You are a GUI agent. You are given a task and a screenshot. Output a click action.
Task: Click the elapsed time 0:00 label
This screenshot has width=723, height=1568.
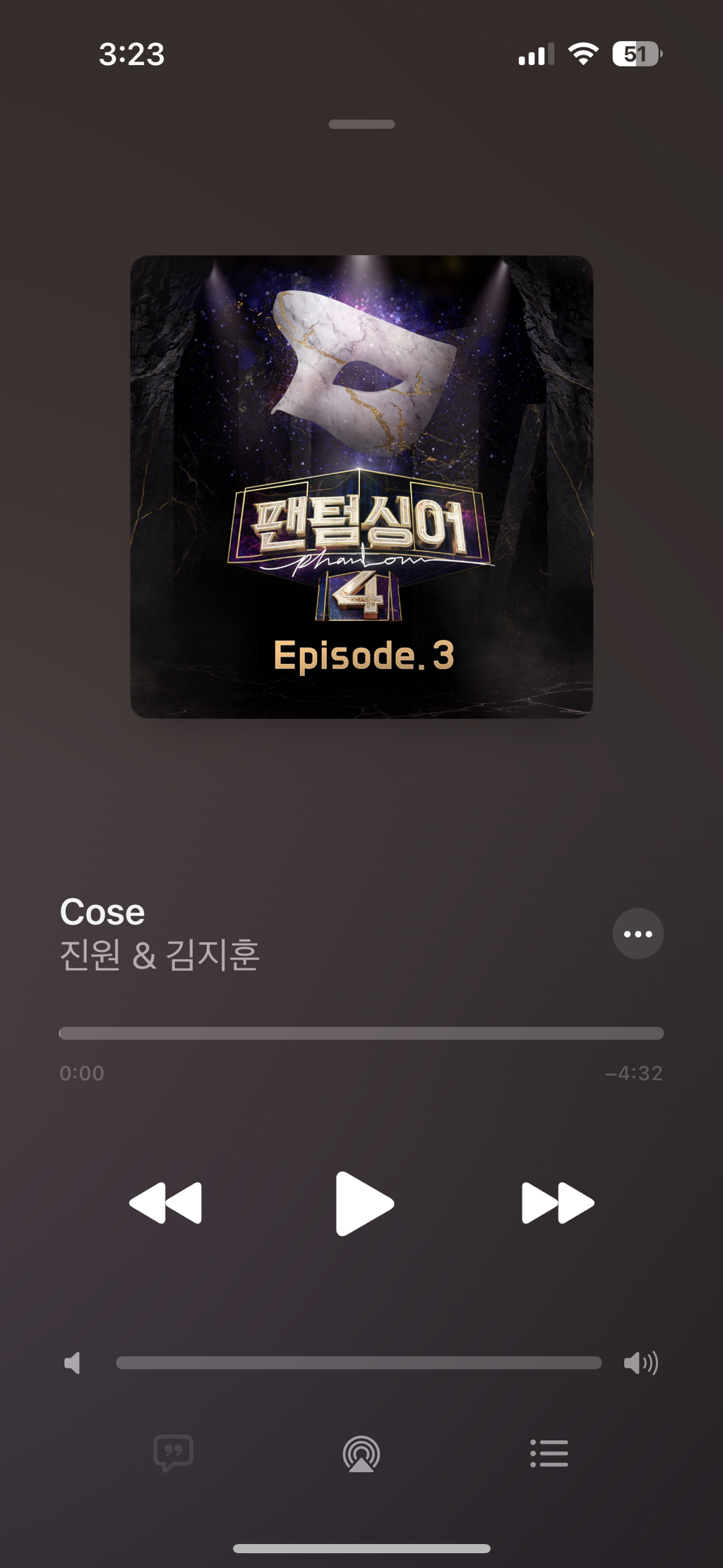click(x=82, y=1073)
